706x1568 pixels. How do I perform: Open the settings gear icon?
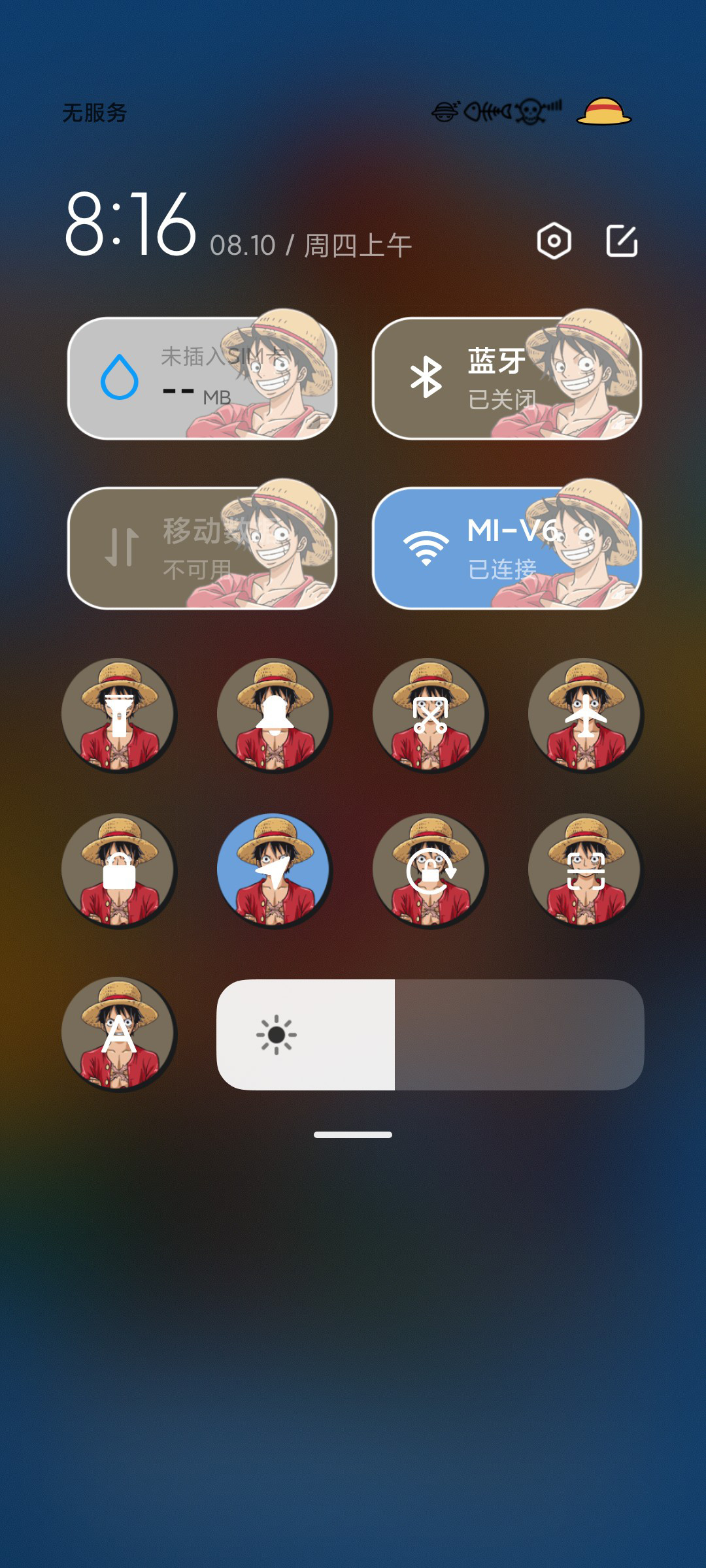[554, 241]
